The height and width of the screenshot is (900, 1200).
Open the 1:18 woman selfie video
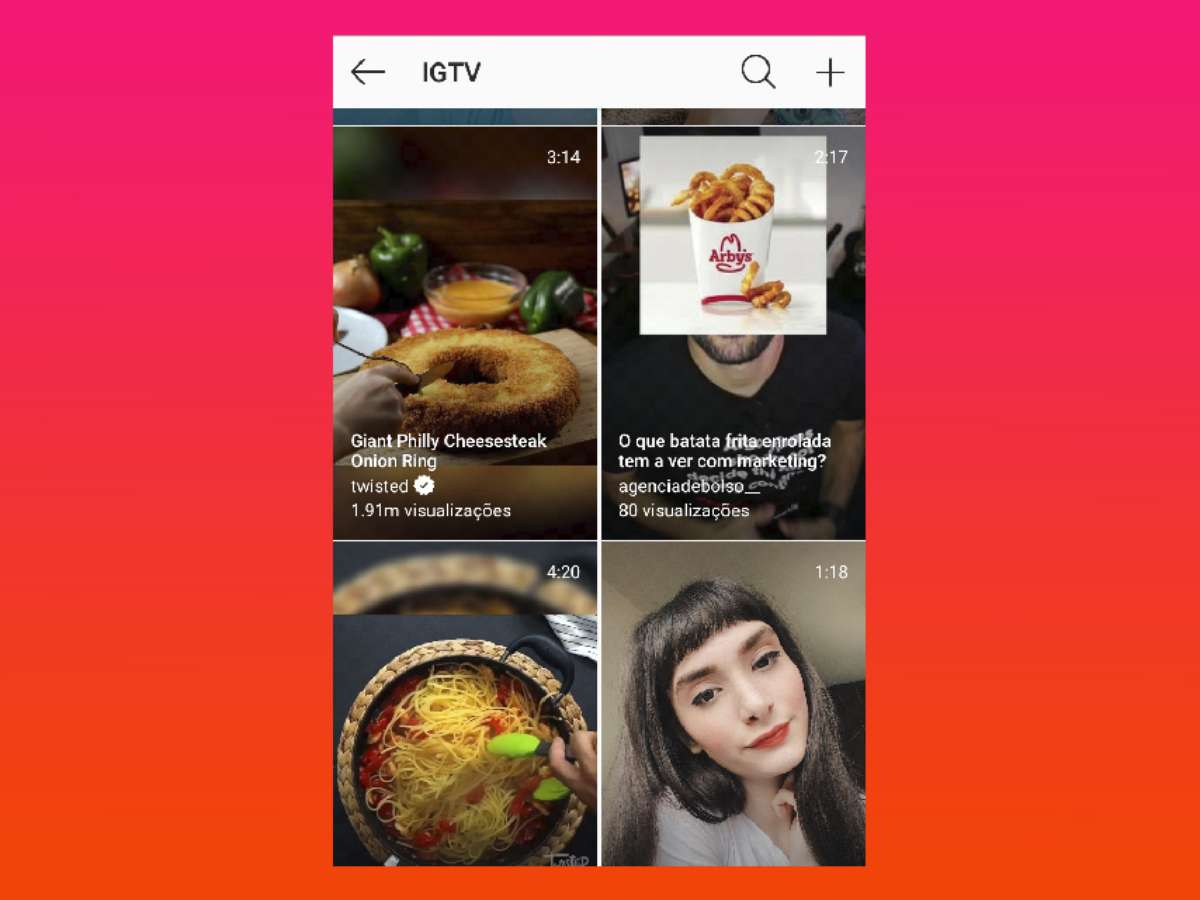click(x=733, y=703)
